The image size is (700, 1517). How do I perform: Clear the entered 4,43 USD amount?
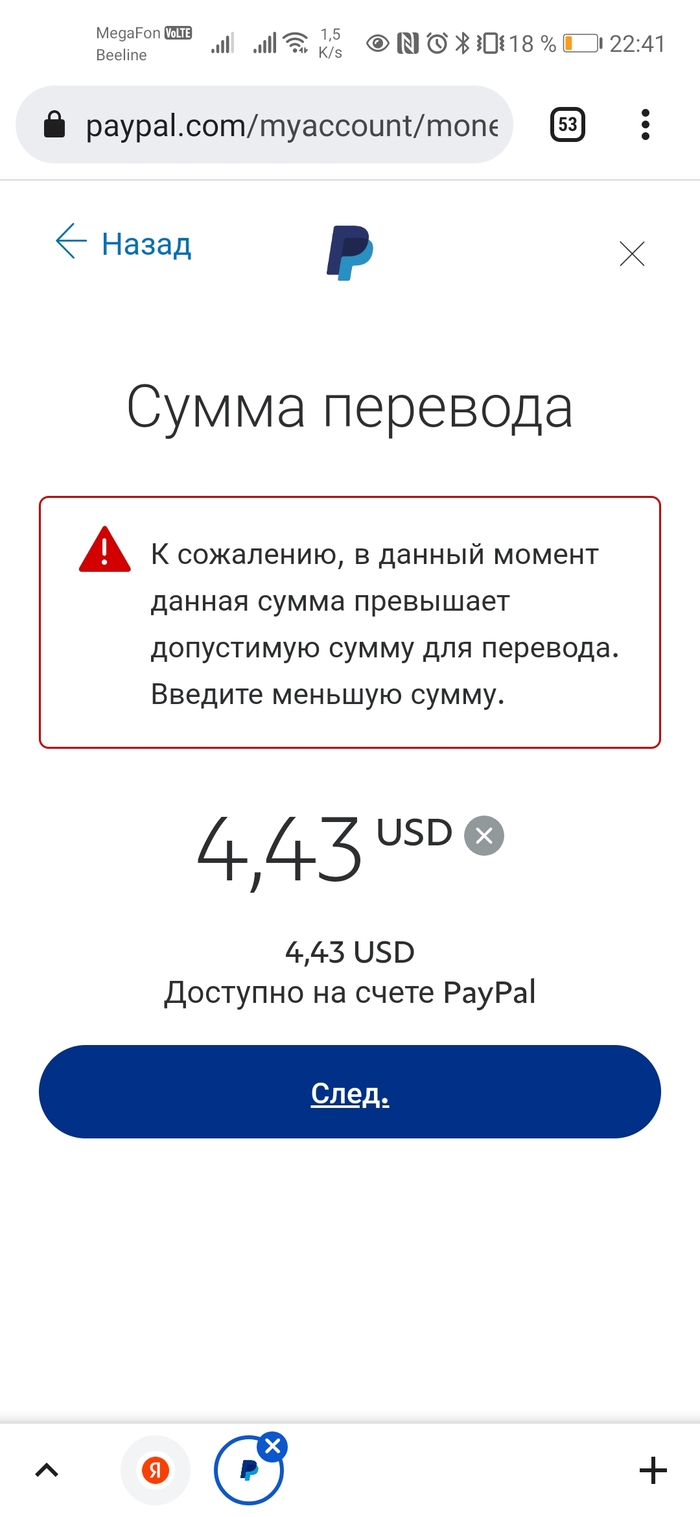[484, 835]
